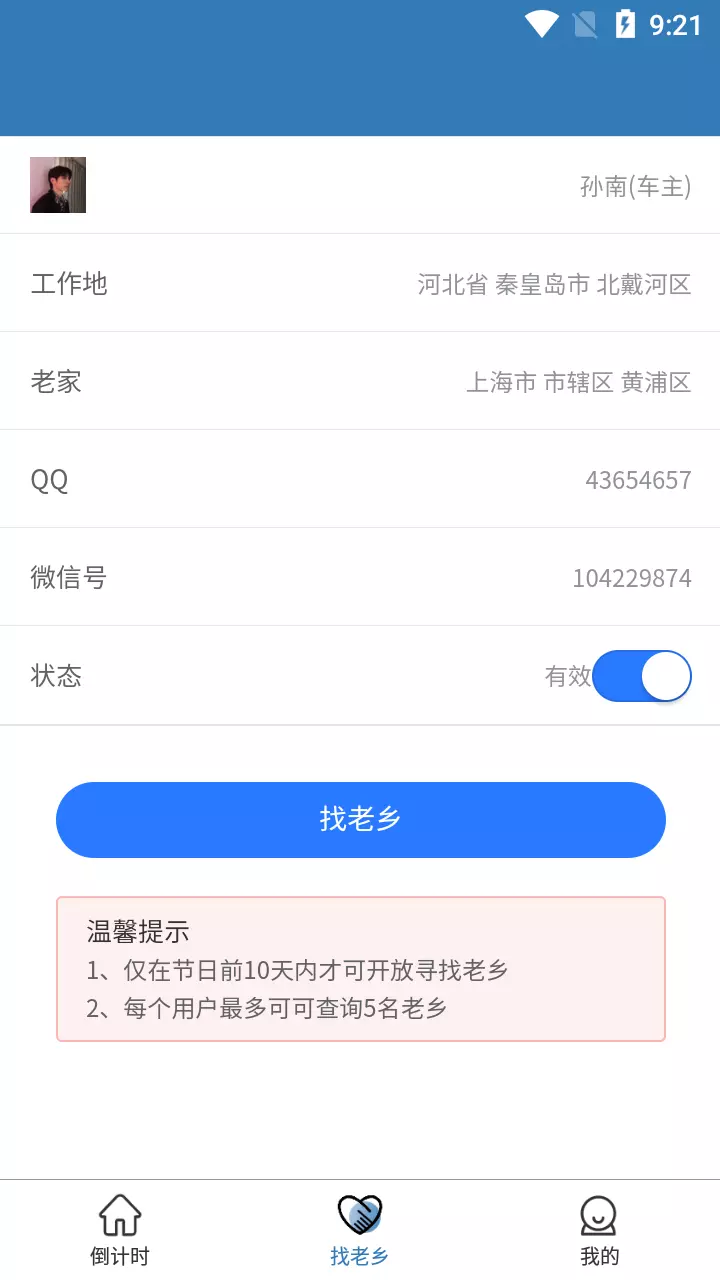Toggle the 状态 switch off

pyautogui.click(x=641, y=676)
